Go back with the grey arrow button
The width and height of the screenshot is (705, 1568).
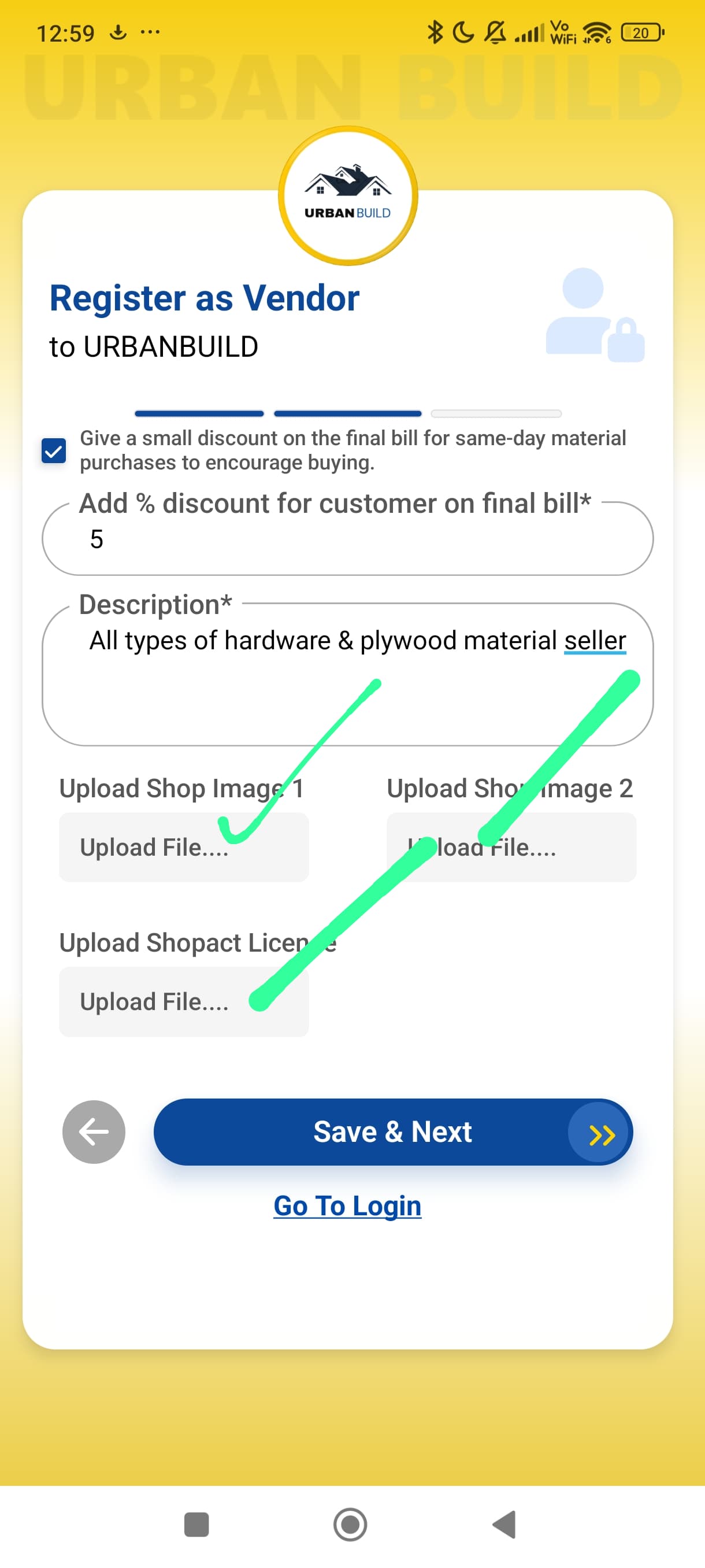click(94, 1131)
